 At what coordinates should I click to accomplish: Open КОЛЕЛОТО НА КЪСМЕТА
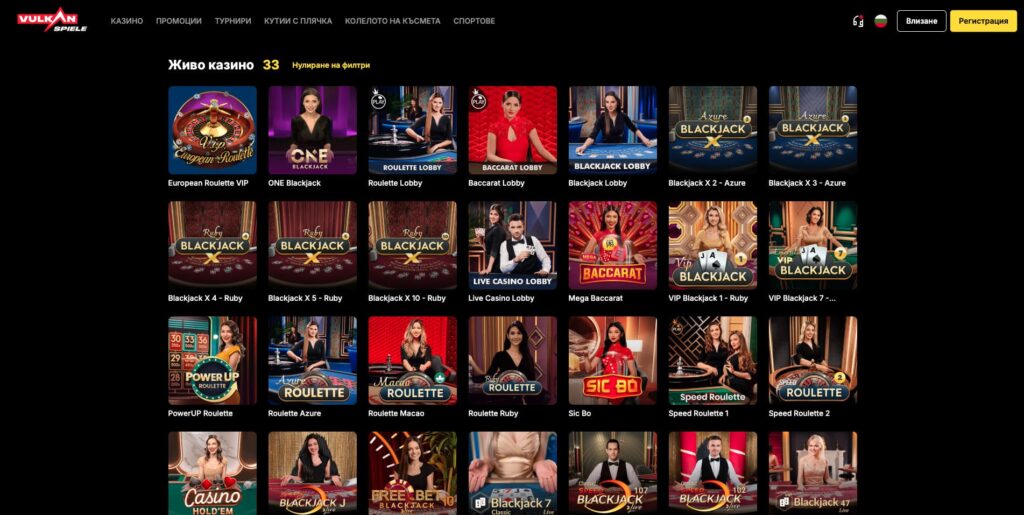point(392,21)
